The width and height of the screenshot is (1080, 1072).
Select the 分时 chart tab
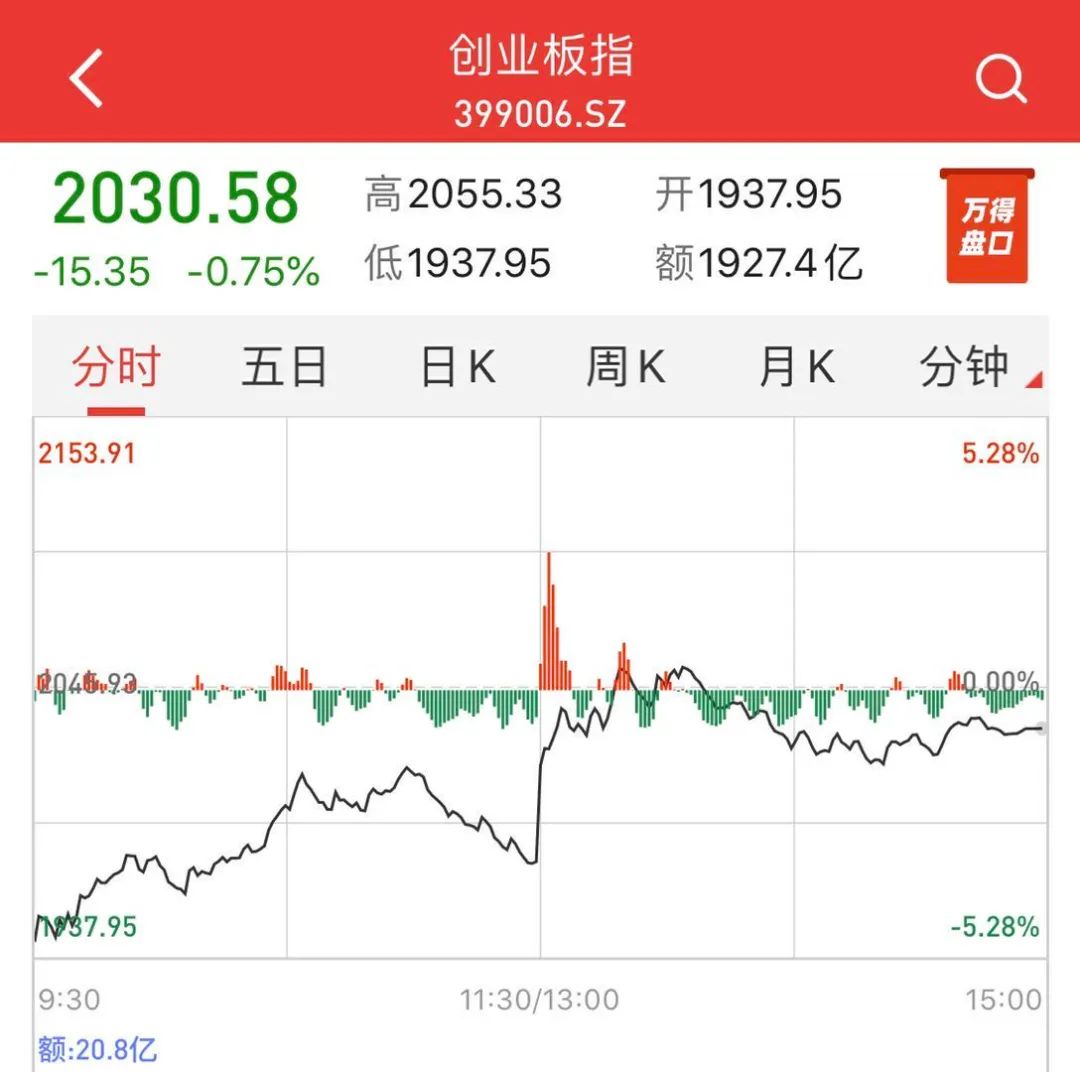pos(116,368)
